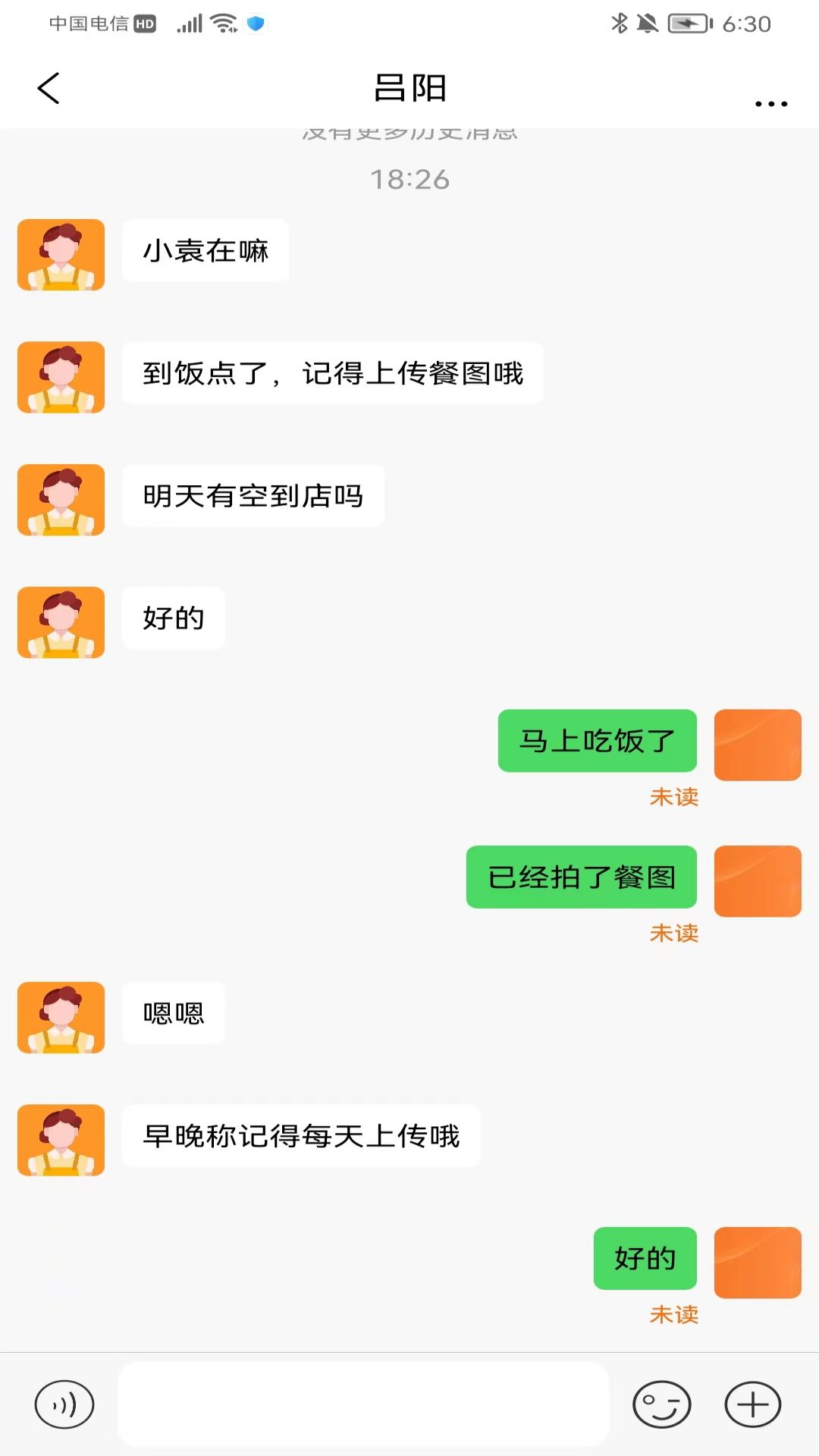Tap the message 早晚称记得每天上传哦
819x1456 pixels.
pyautogui.click(x=300, y=1135)
